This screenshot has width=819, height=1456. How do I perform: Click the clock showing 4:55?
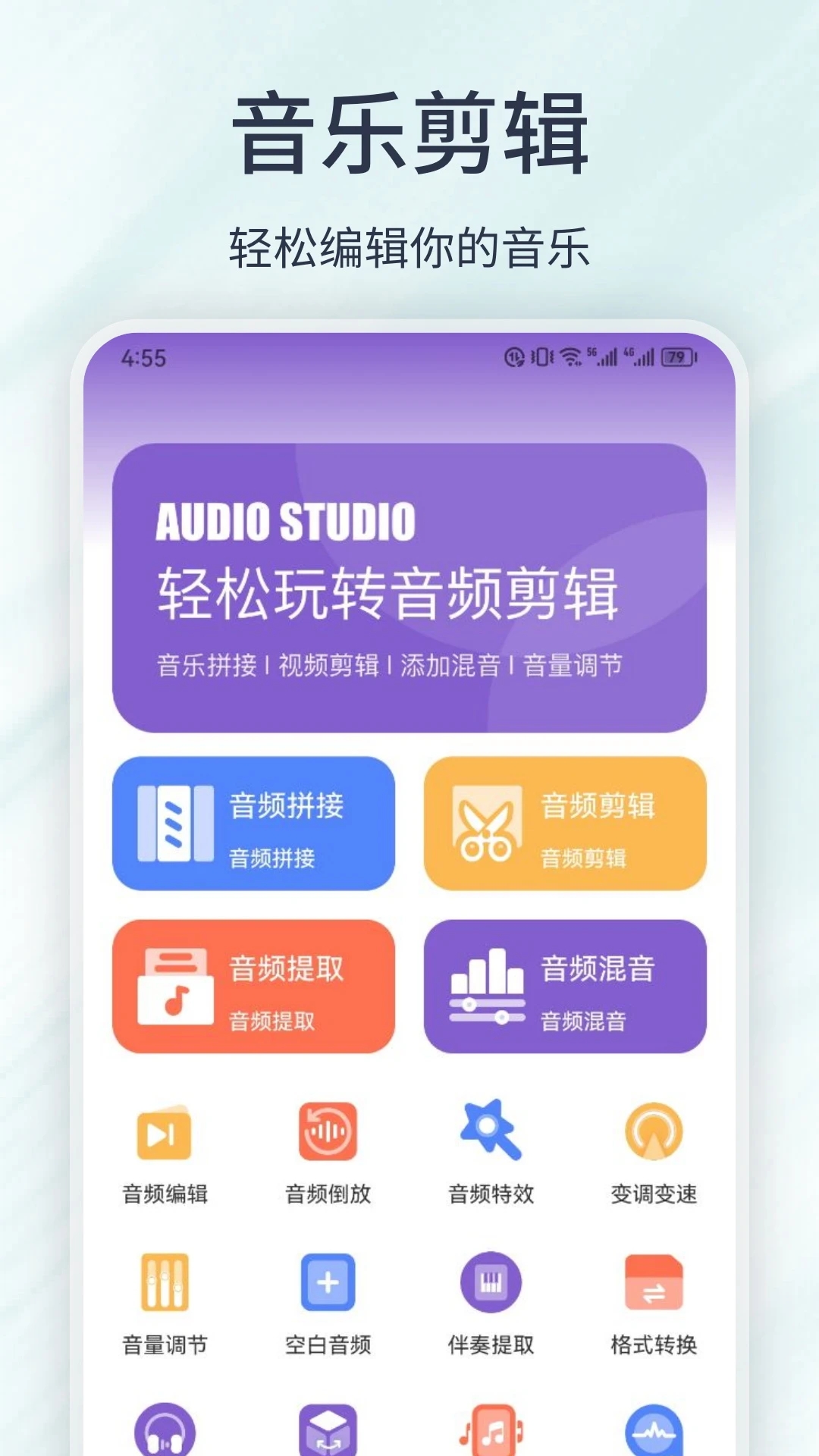tap(141, 358)
